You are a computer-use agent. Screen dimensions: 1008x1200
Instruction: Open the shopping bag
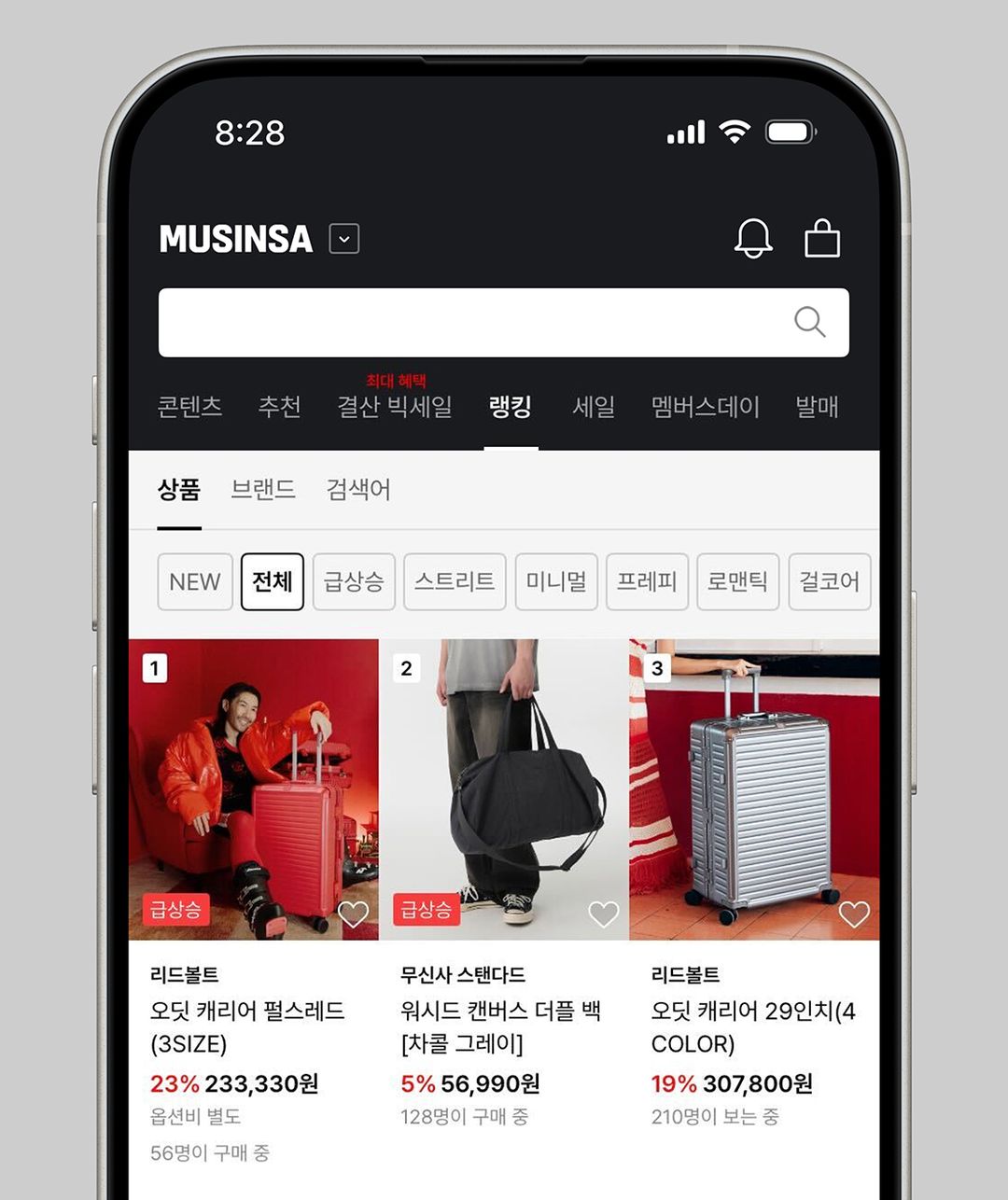[x=822, y=239]
